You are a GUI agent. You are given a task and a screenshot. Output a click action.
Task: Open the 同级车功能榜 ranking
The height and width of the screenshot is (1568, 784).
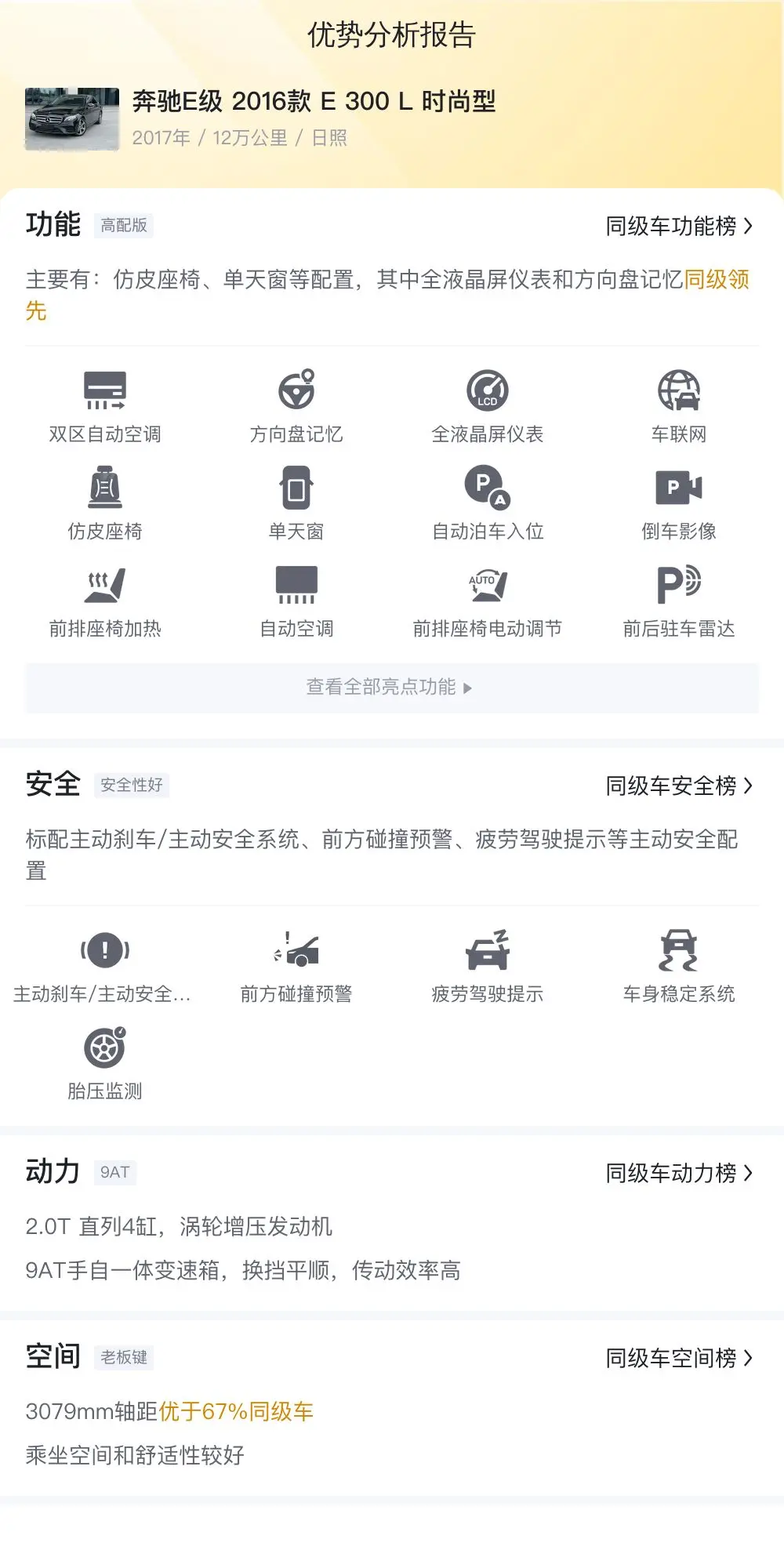tap(679, 227)
